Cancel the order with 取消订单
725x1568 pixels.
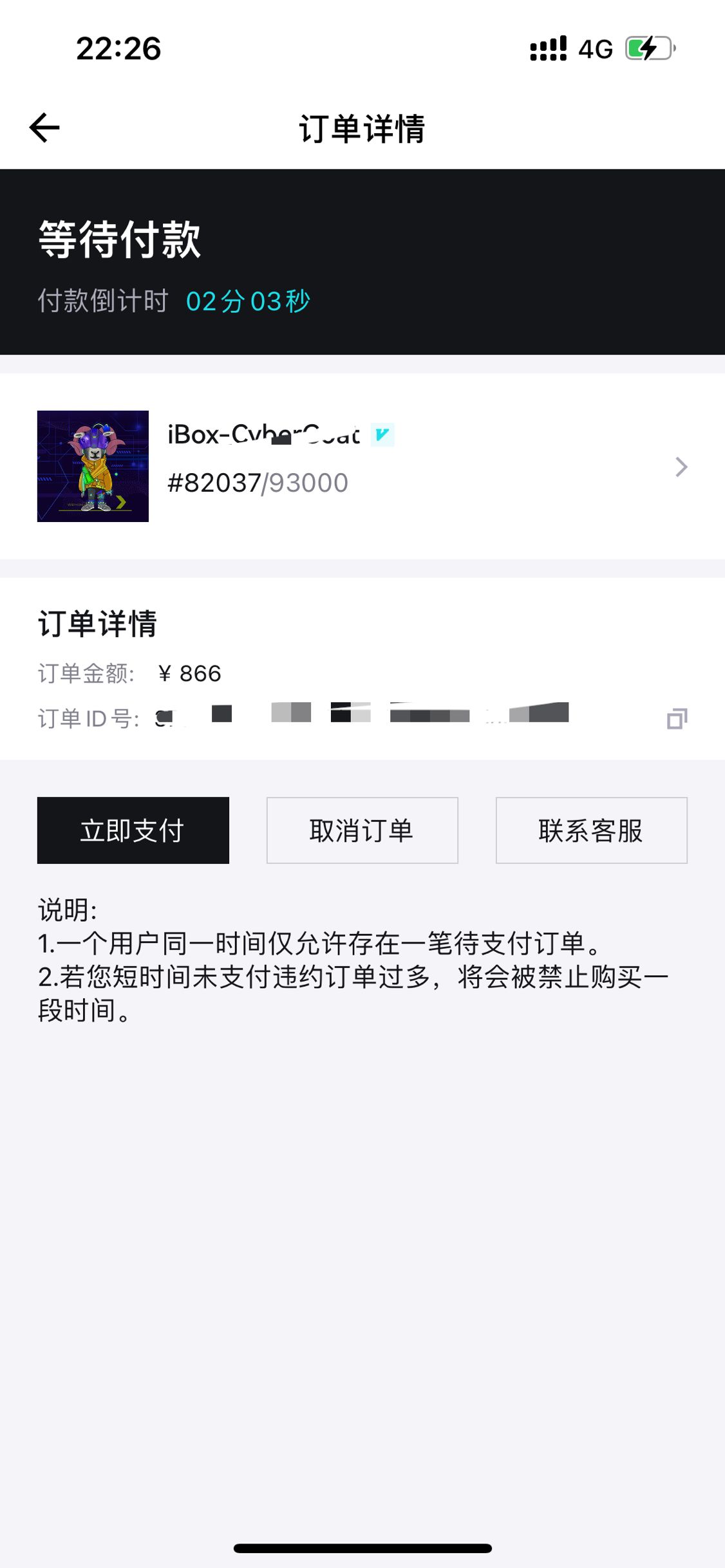(x=362, y=830)
